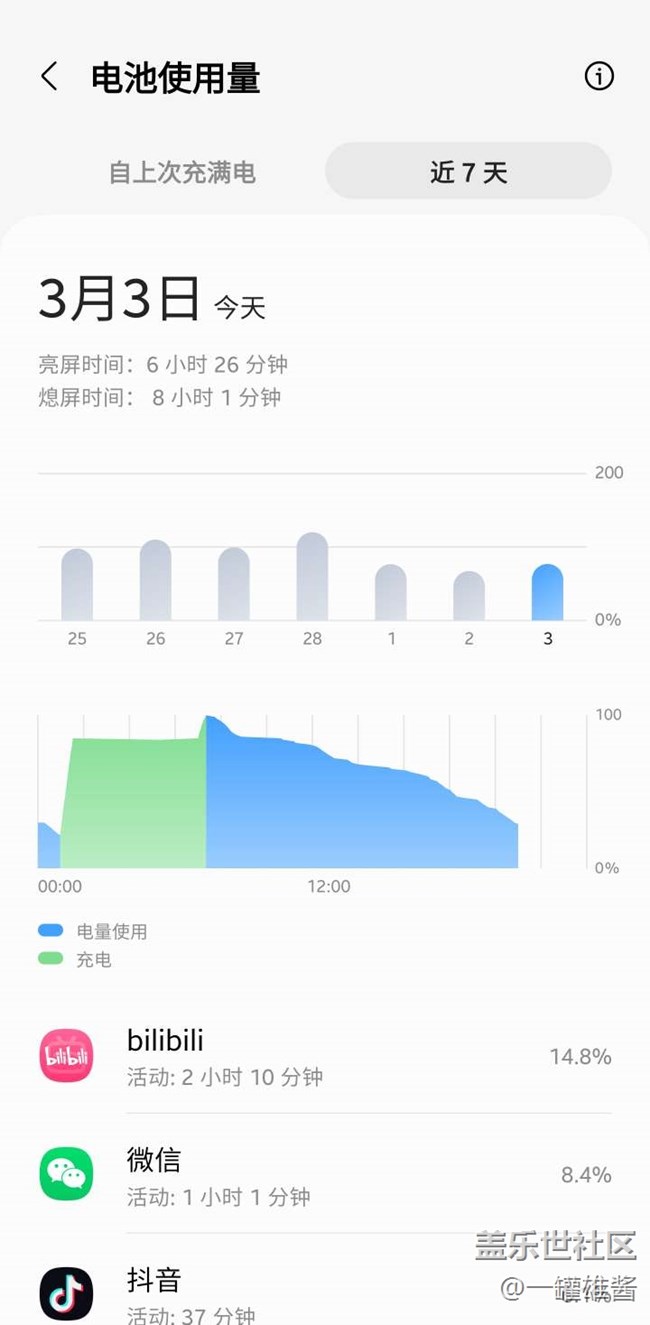Show battery usage for day 27
650x1325 pixels.
[x=234, y=585]
